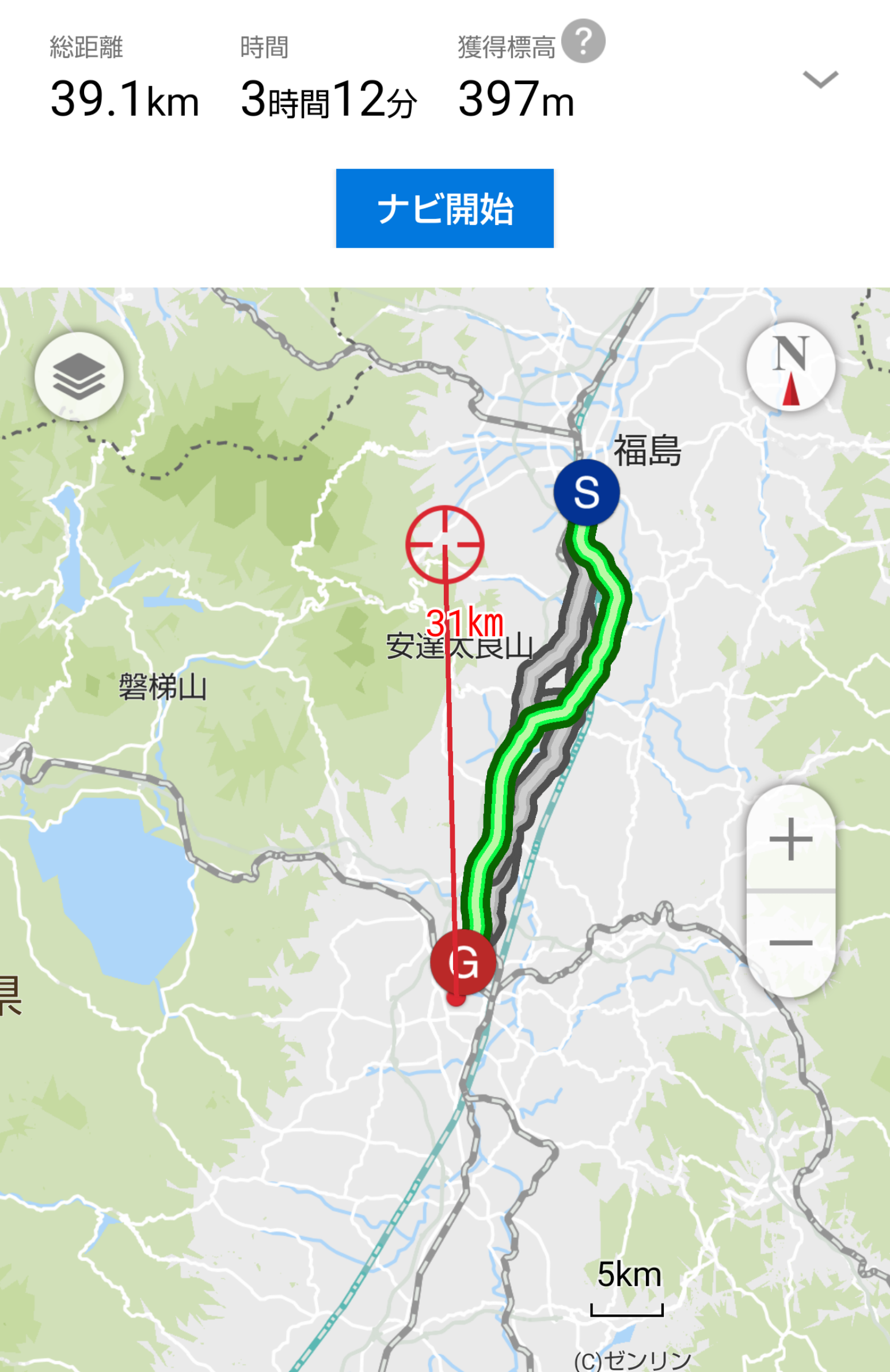Zoom out of the map
The image size is (890, 1372).
(x=790, y=943)
